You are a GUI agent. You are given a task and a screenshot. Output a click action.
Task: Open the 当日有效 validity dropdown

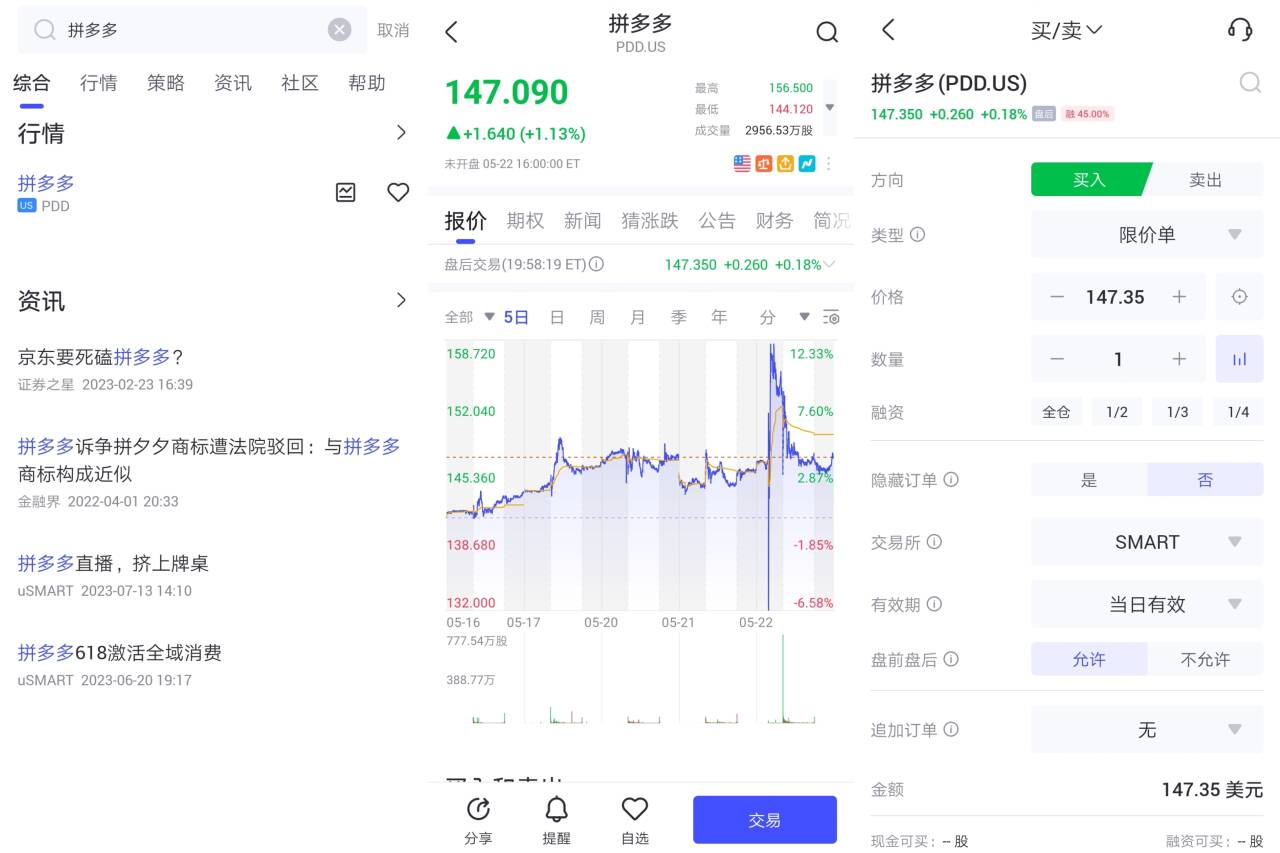click(x=1147, y=604)
